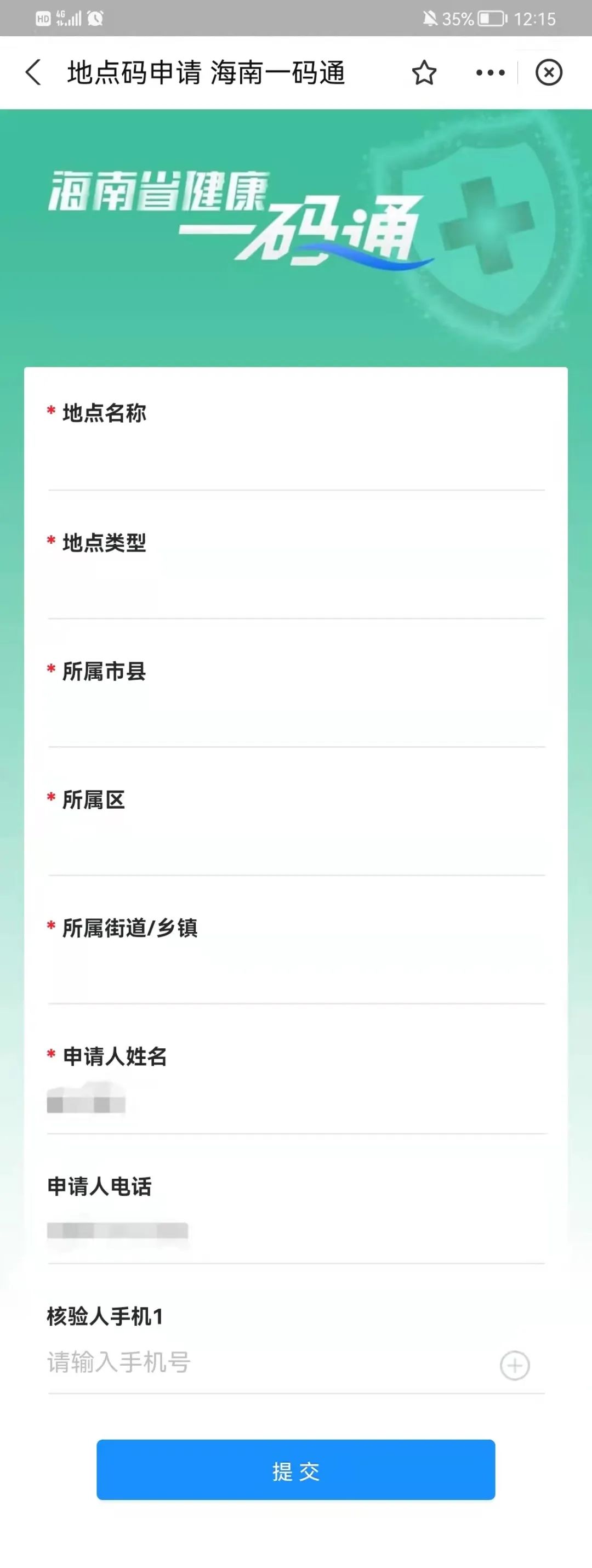Close the mini program via X icon
The height and width of the screenshot is (1568, 592).
[548, 72]
